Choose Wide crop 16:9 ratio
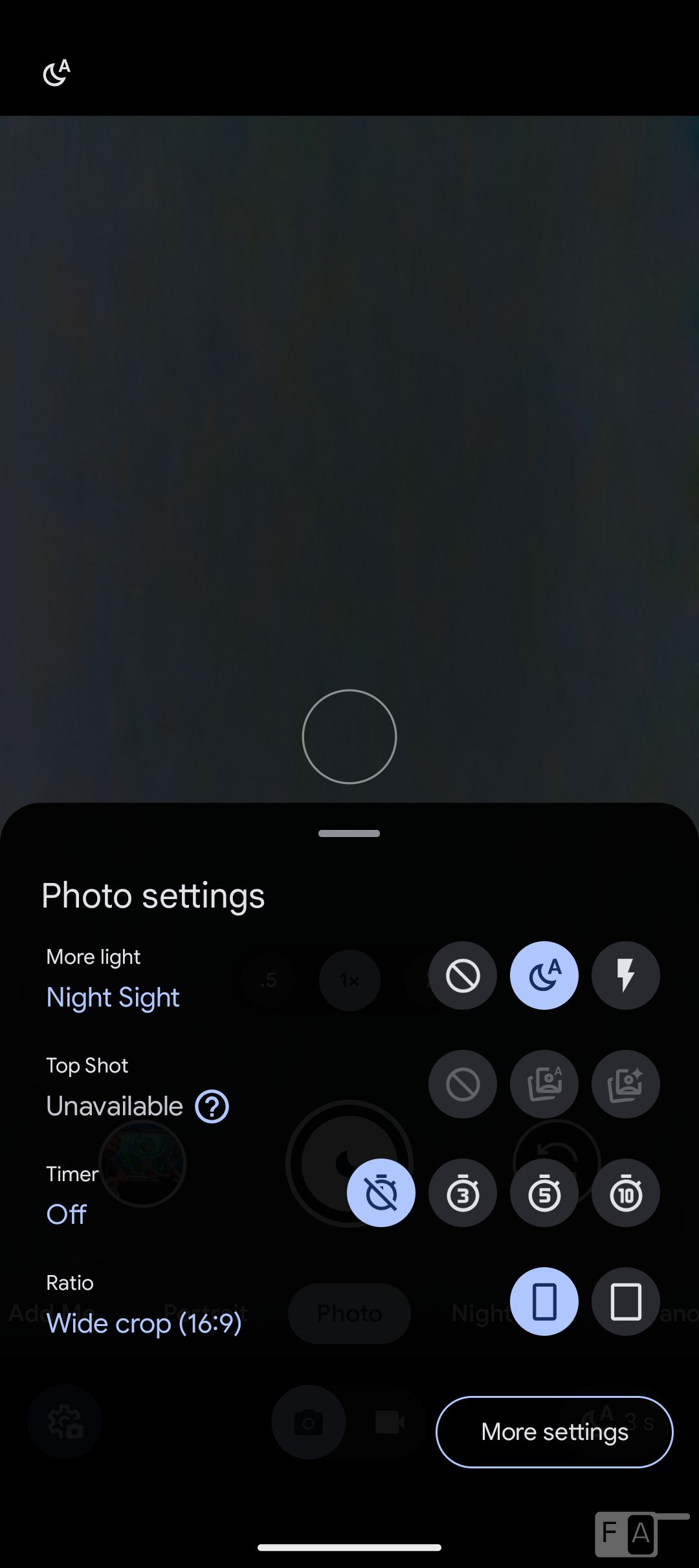The height and width of the screenshot is (1568, 699). [544, 1301]
